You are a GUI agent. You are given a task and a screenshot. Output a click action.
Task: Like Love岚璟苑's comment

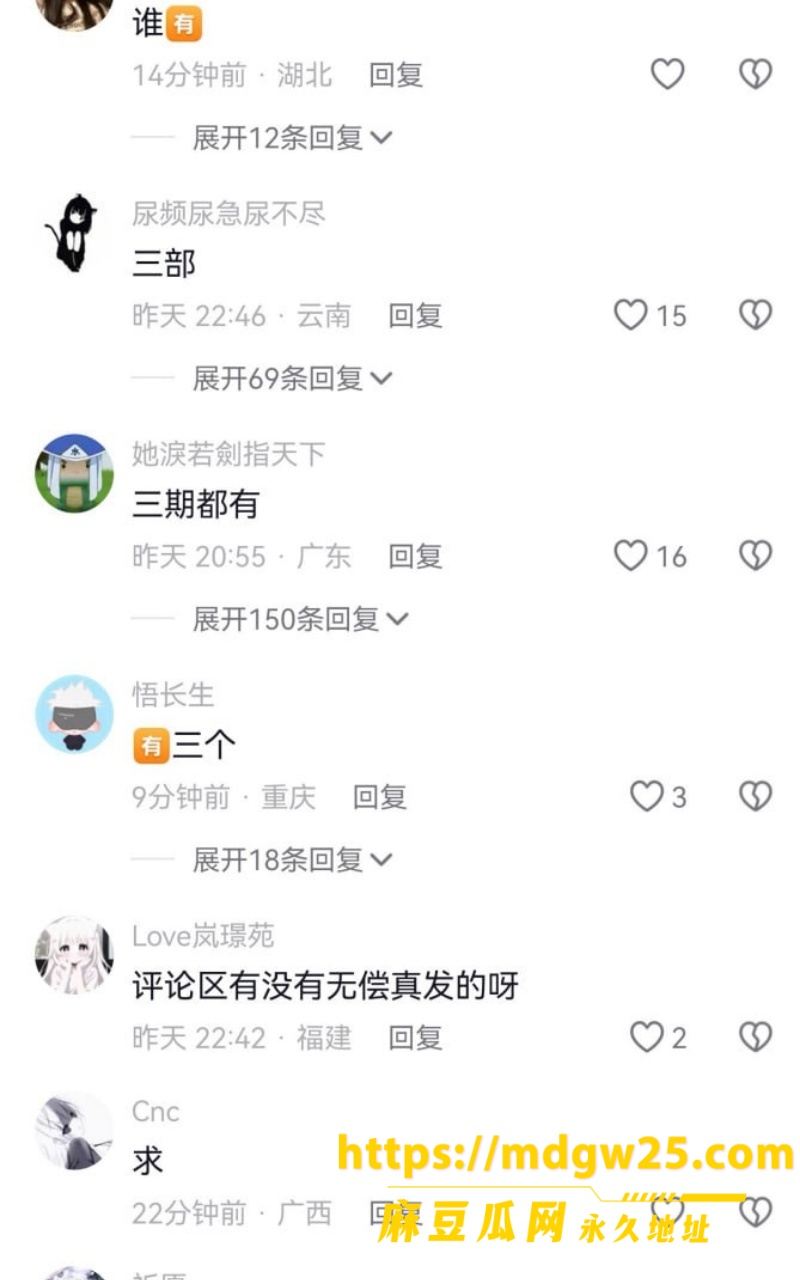[647, 1037]
